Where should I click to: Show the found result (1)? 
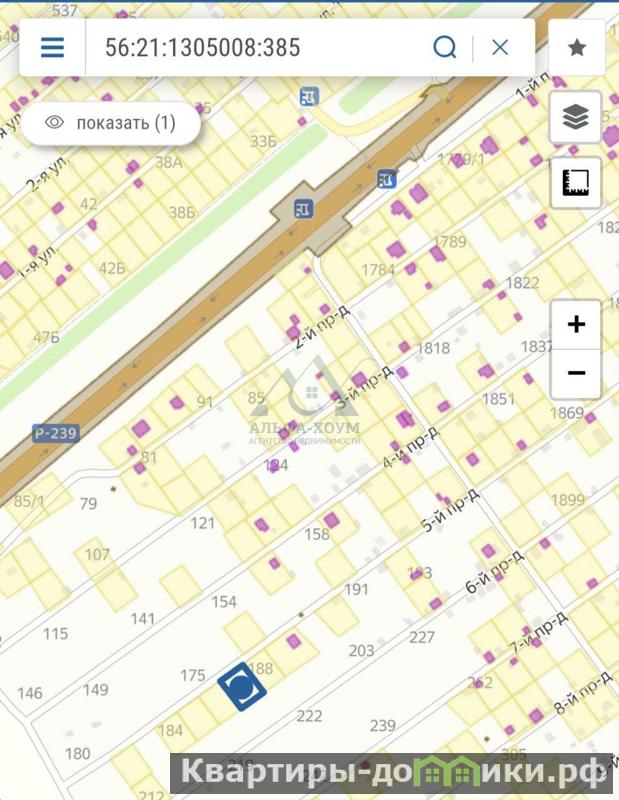(111, 123)
